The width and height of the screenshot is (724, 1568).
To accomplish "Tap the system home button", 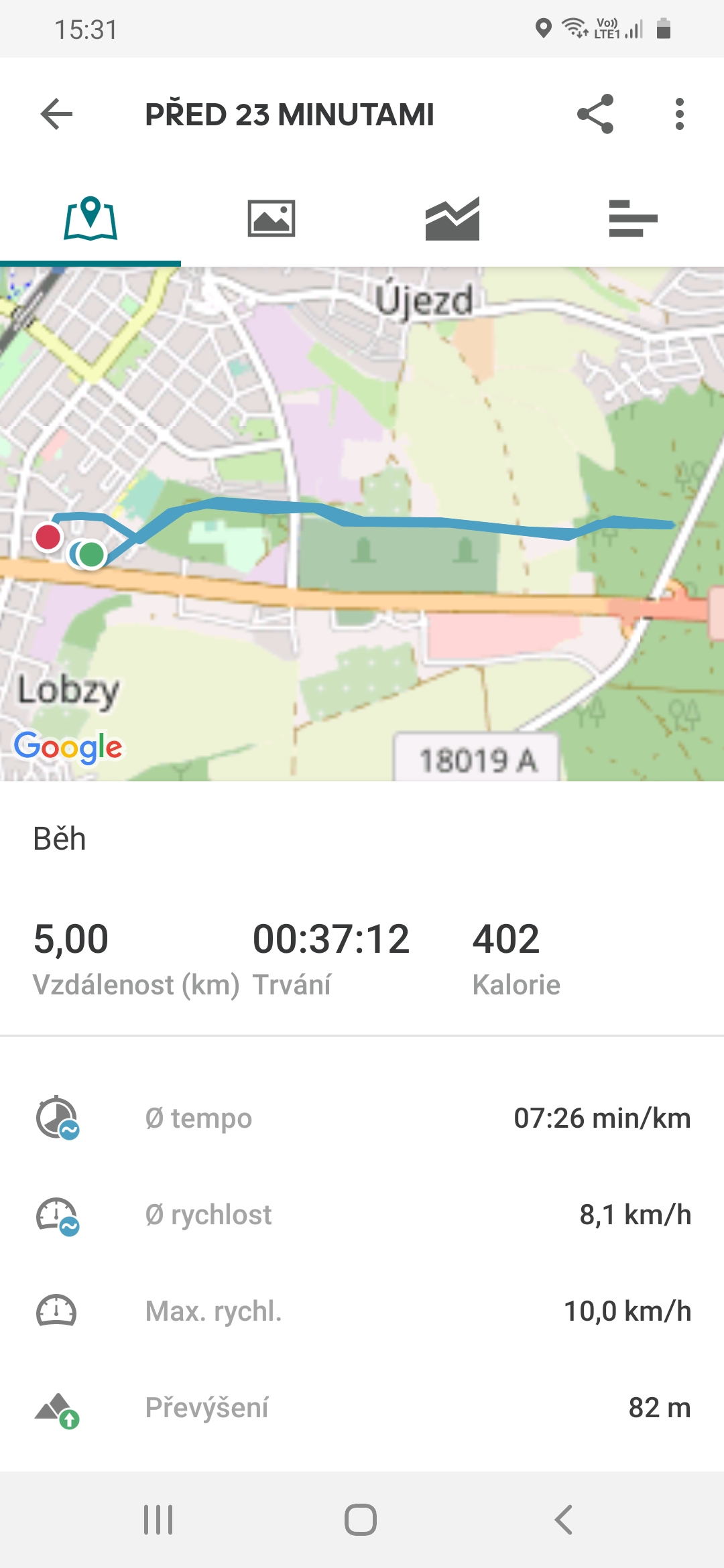I will 361,1520.
